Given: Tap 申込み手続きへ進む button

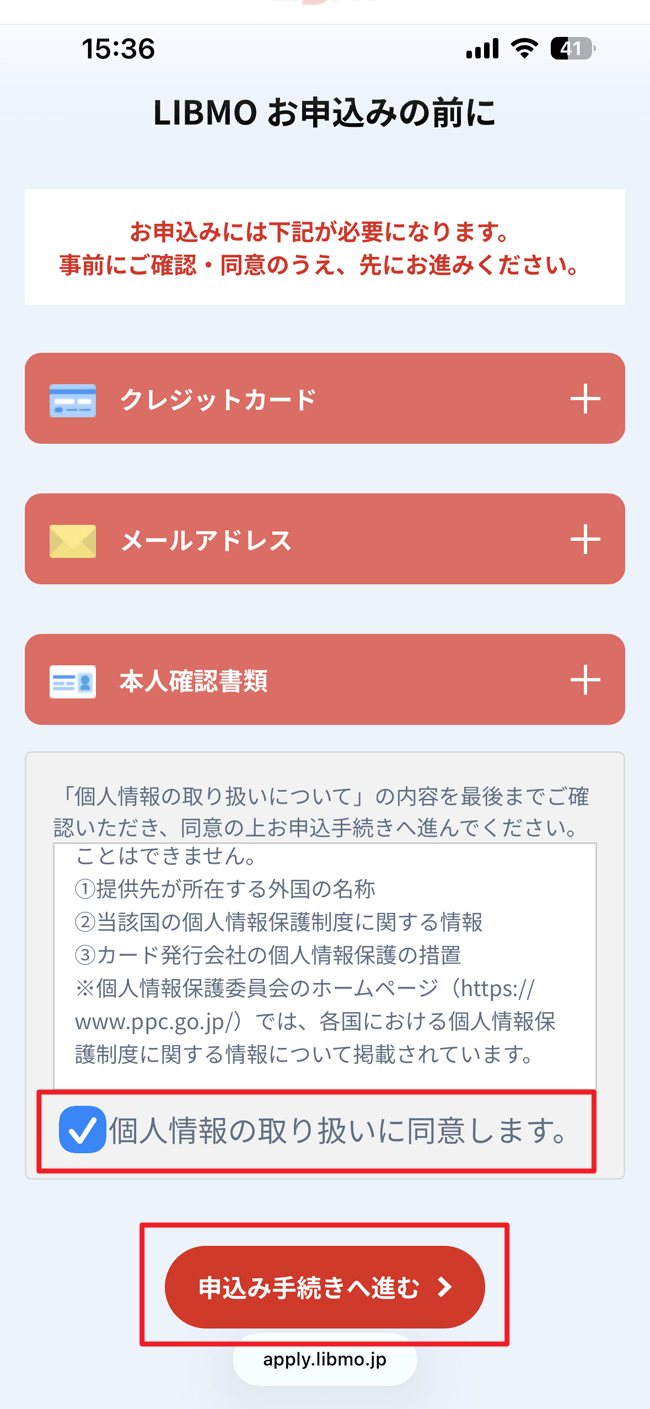Looking at the screenshot, I should [325, 1287].
